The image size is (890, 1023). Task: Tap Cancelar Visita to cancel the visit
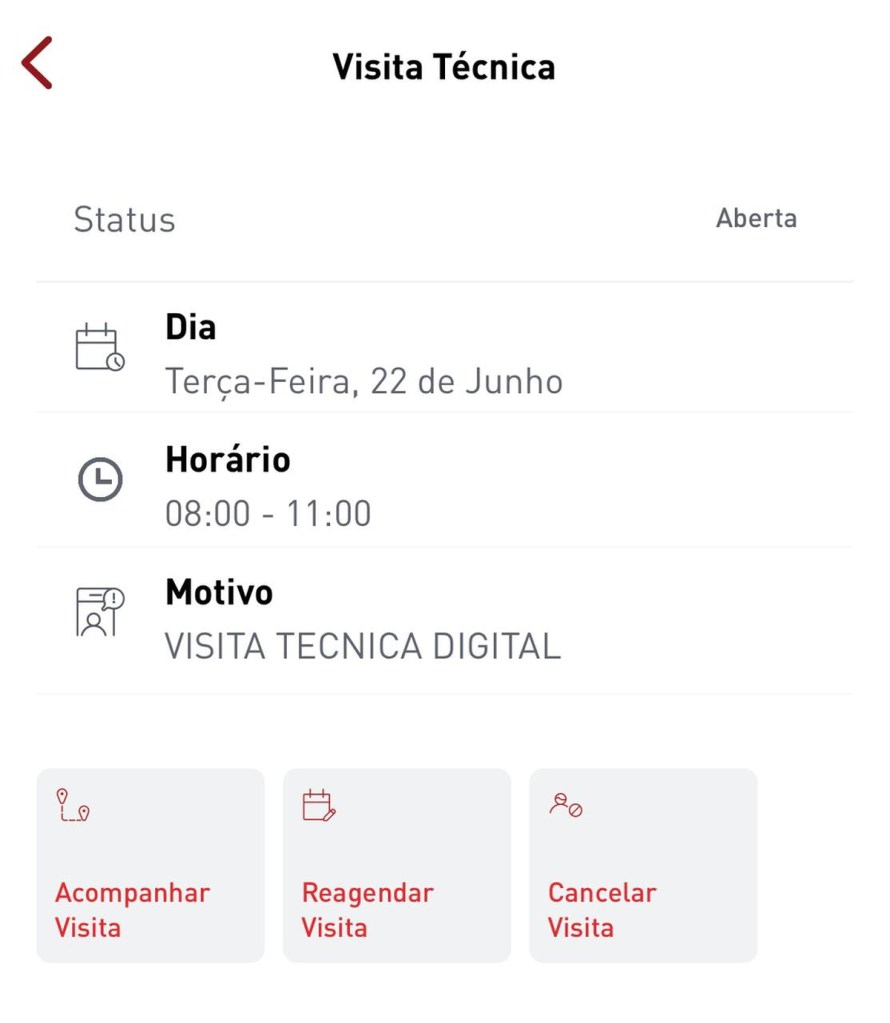click(642, 865)
